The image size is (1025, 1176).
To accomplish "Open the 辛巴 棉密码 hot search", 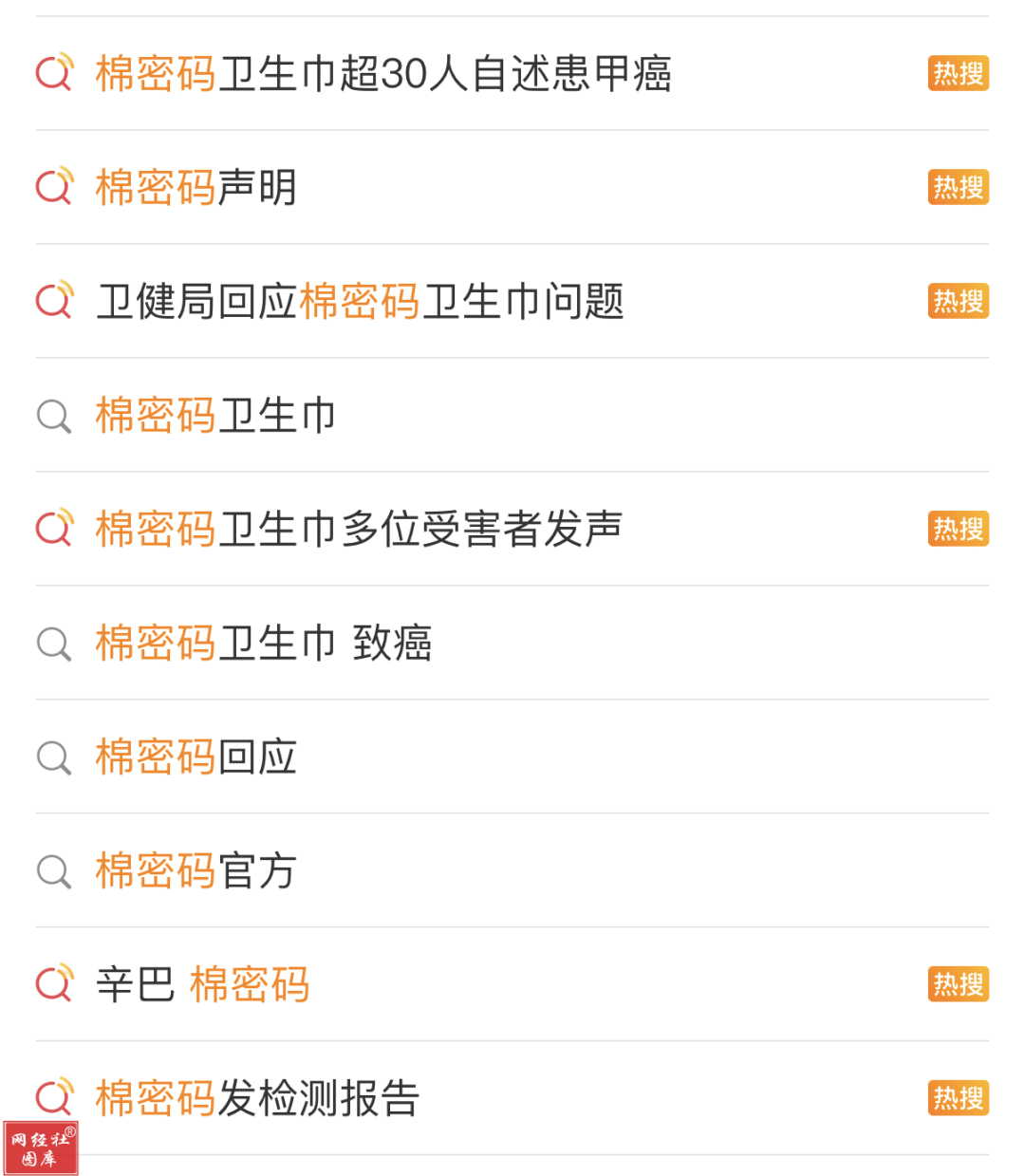I will pyautogui.click(x=203, y=985).
